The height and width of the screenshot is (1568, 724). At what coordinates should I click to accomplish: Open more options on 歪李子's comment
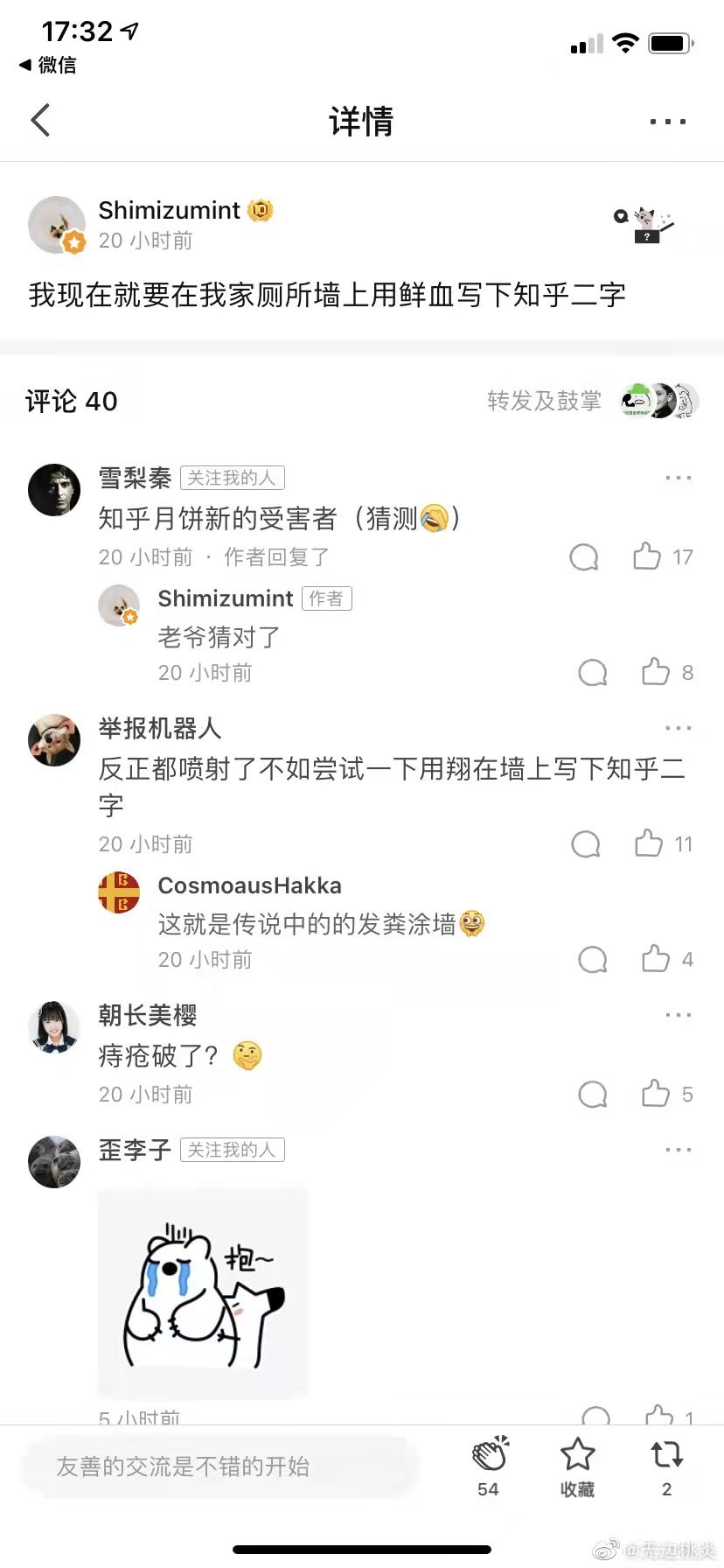click(679, 1150)
